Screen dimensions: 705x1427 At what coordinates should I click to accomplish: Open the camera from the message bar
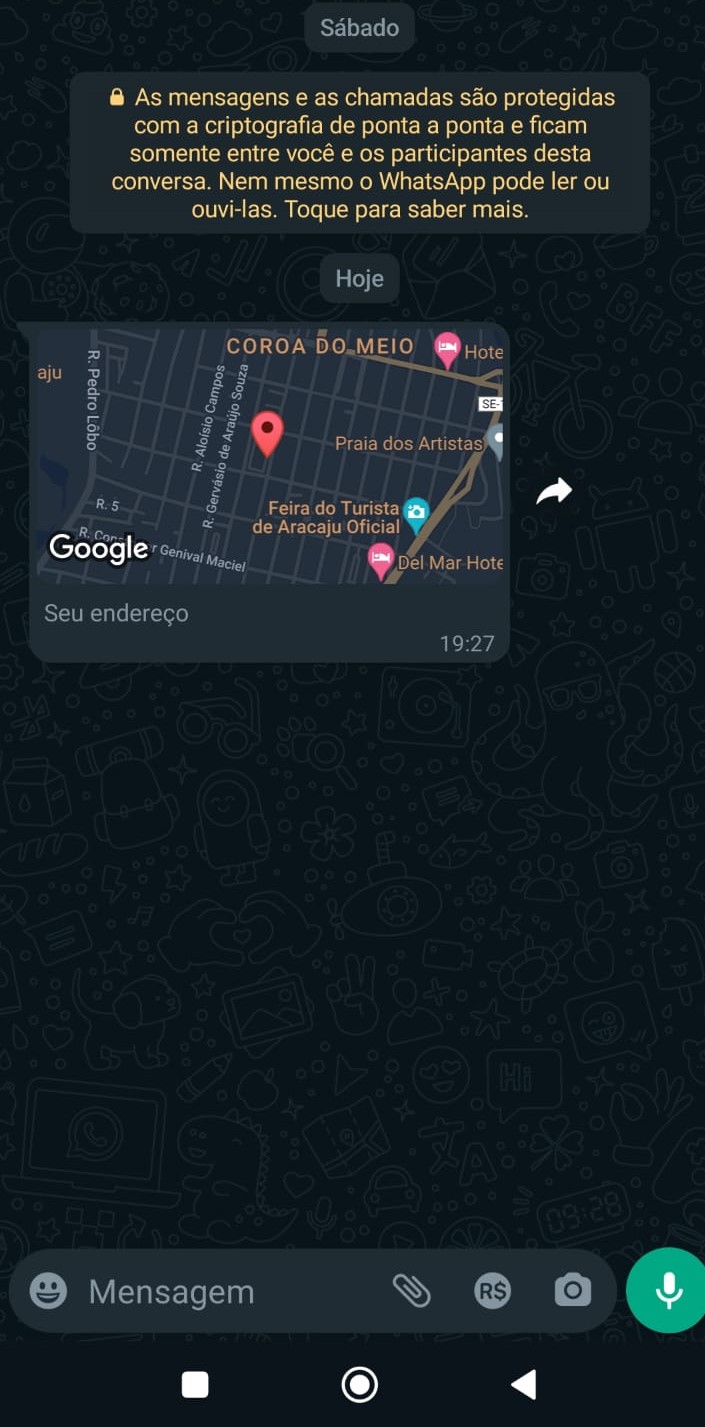pos(573,1291)
